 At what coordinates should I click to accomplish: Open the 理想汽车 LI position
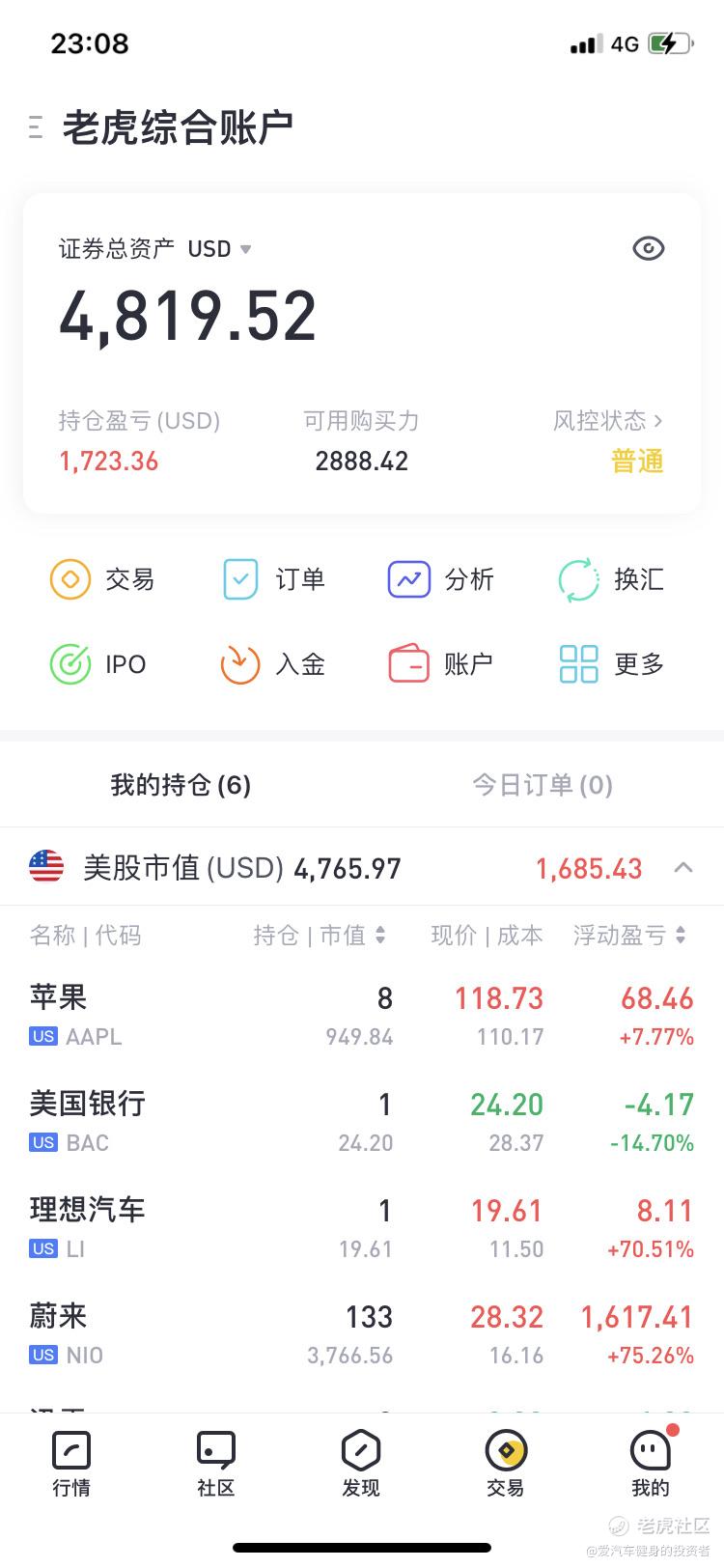tap(362, 1229)
